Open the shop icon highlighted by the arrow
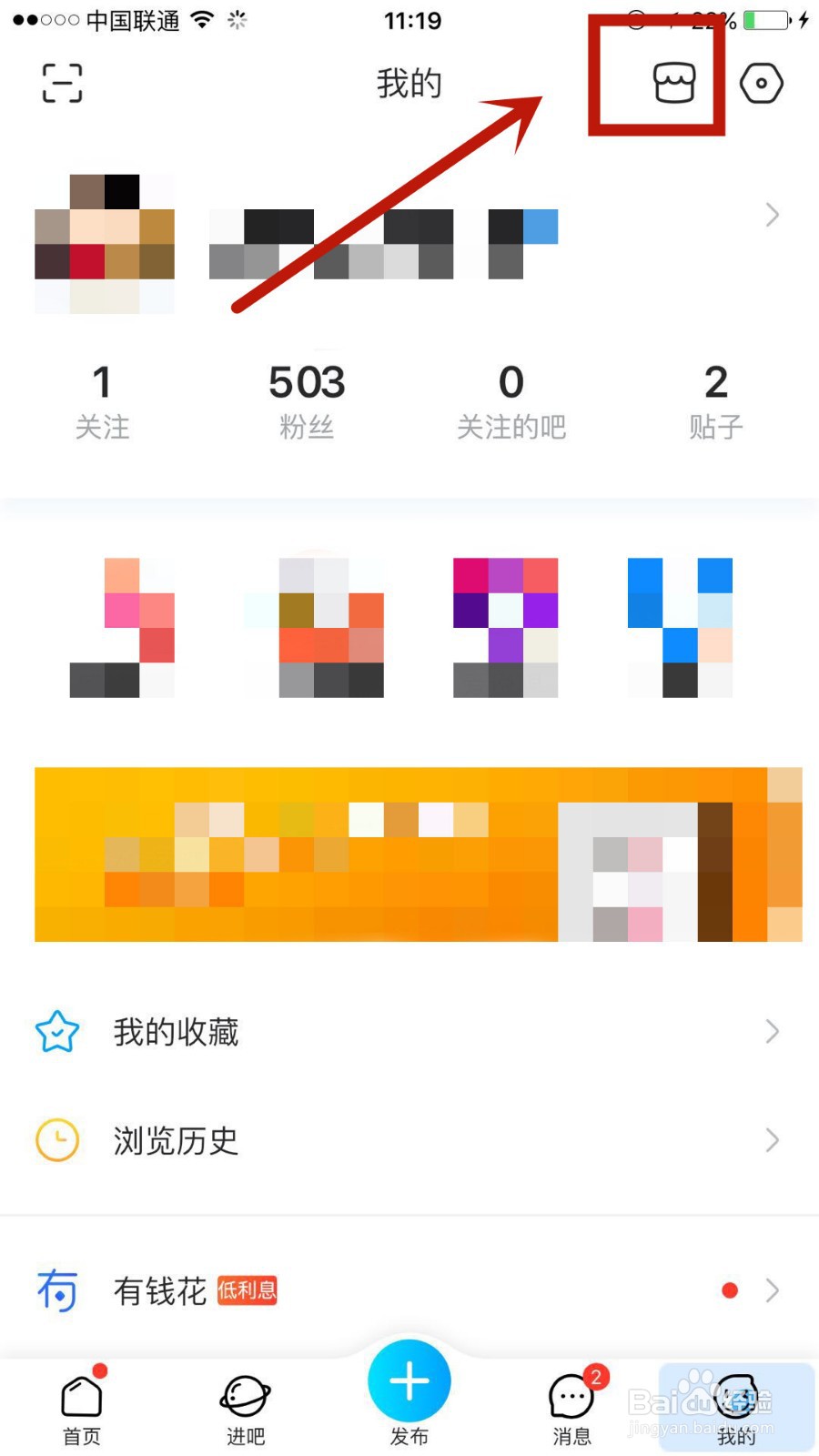The width and height of the screenshot is (819, 1456). (x=673, y=82)
